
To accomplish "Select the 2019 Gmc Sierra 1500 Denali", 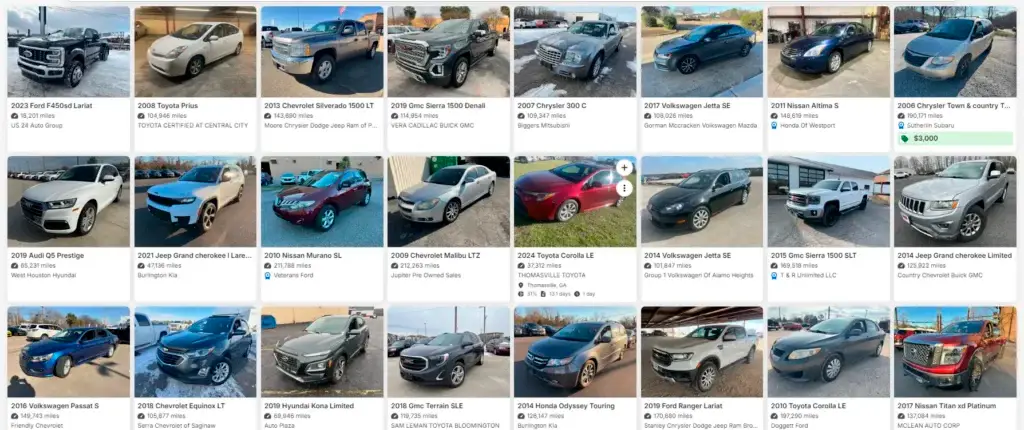I will coord(448,52).
